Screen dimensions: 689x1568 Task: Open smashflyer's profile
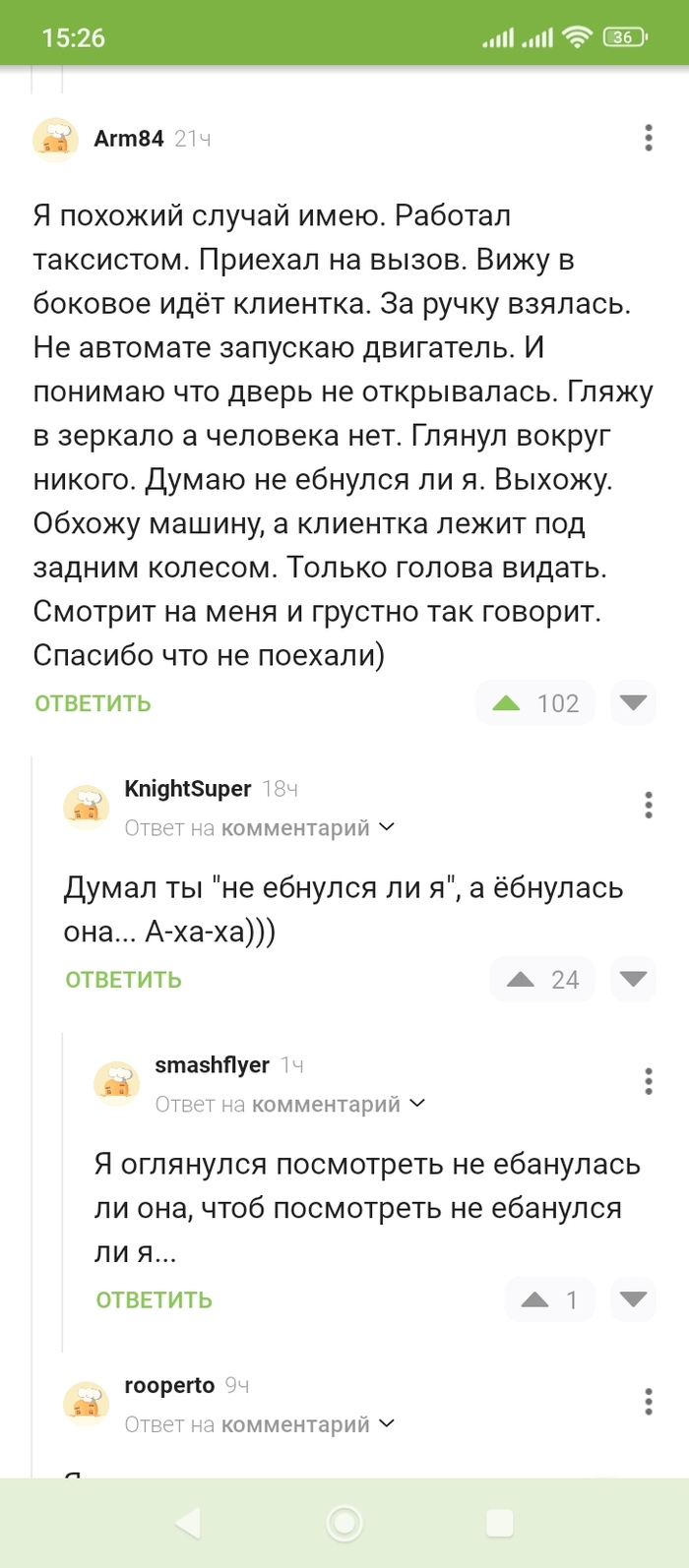(x=212, y=1065)
